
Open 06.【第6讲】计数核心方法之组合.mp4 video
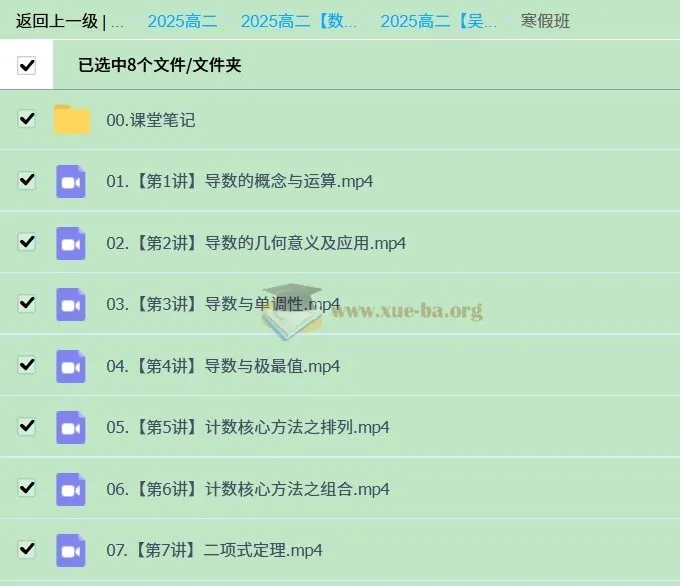pyautogui.click(x=247, y=489)
